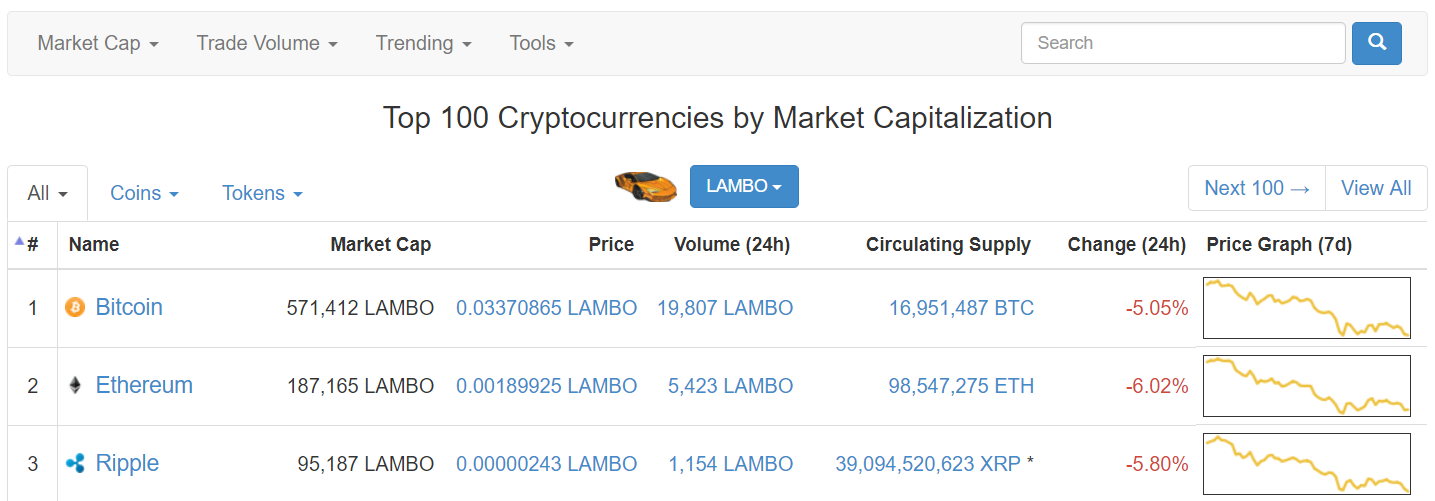Go to Next 100 cryptocurrencies
The width and height of the screenshot is (1435, 501).
pos(1256,188)
